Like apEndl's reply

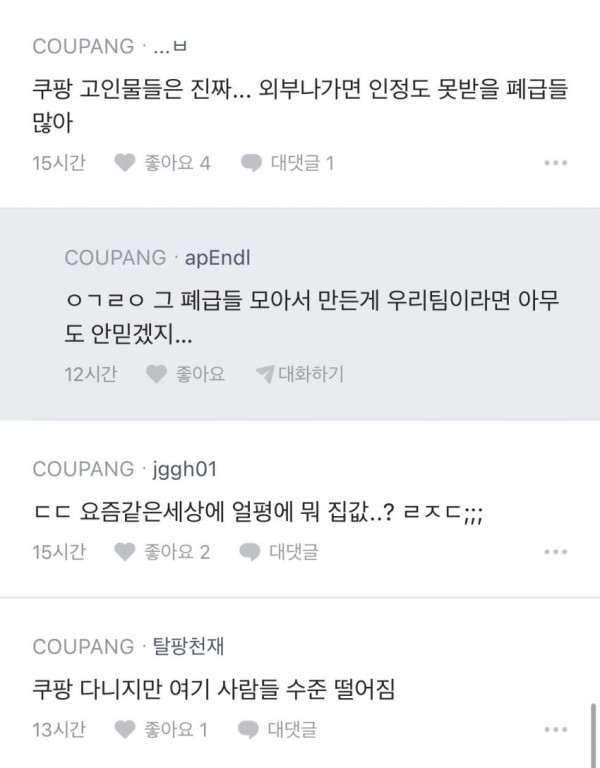pos(185,374)
